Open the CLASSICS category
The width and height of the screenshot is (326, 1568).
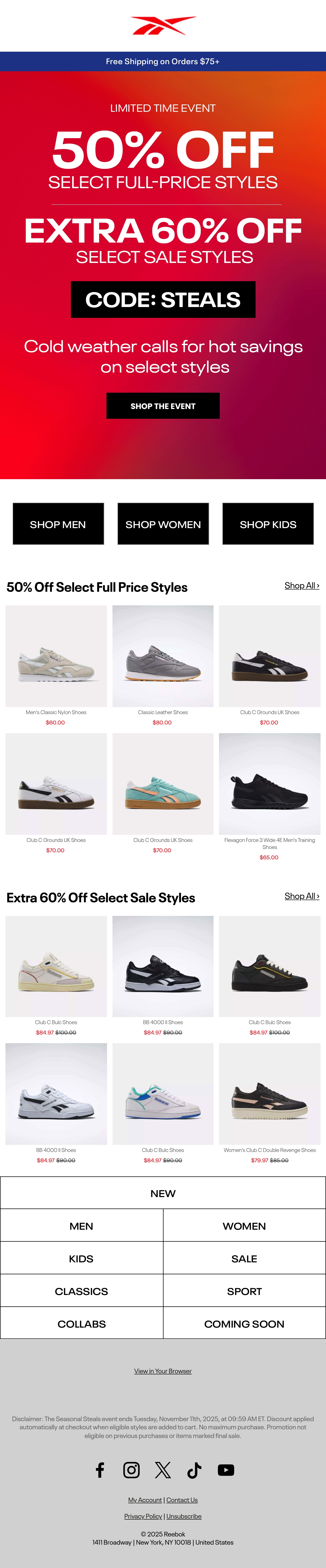coord(81,1291)
